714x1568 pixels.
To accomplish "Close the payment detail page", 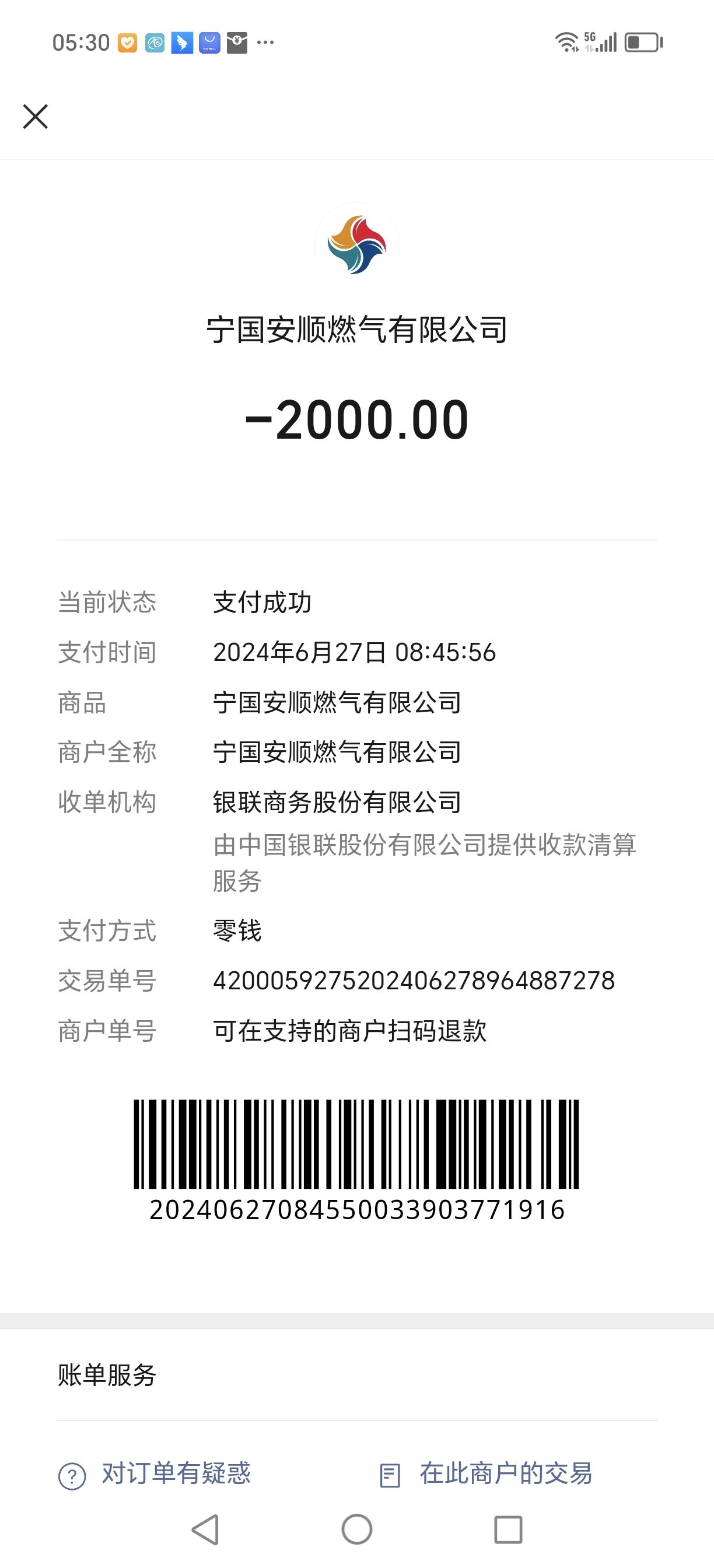I will click(36, 116).
